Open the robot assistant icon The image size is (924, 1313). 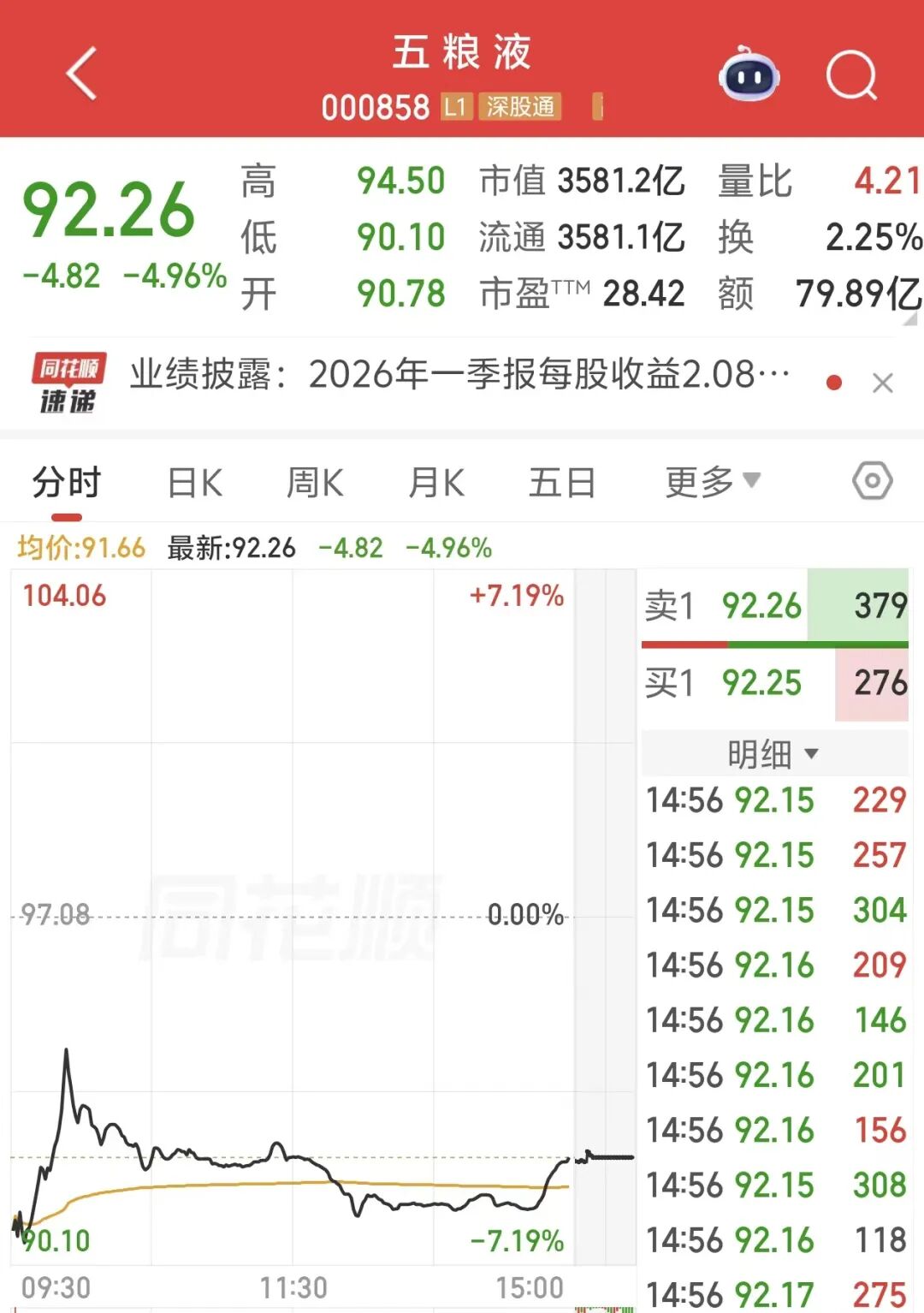[749, 74]
